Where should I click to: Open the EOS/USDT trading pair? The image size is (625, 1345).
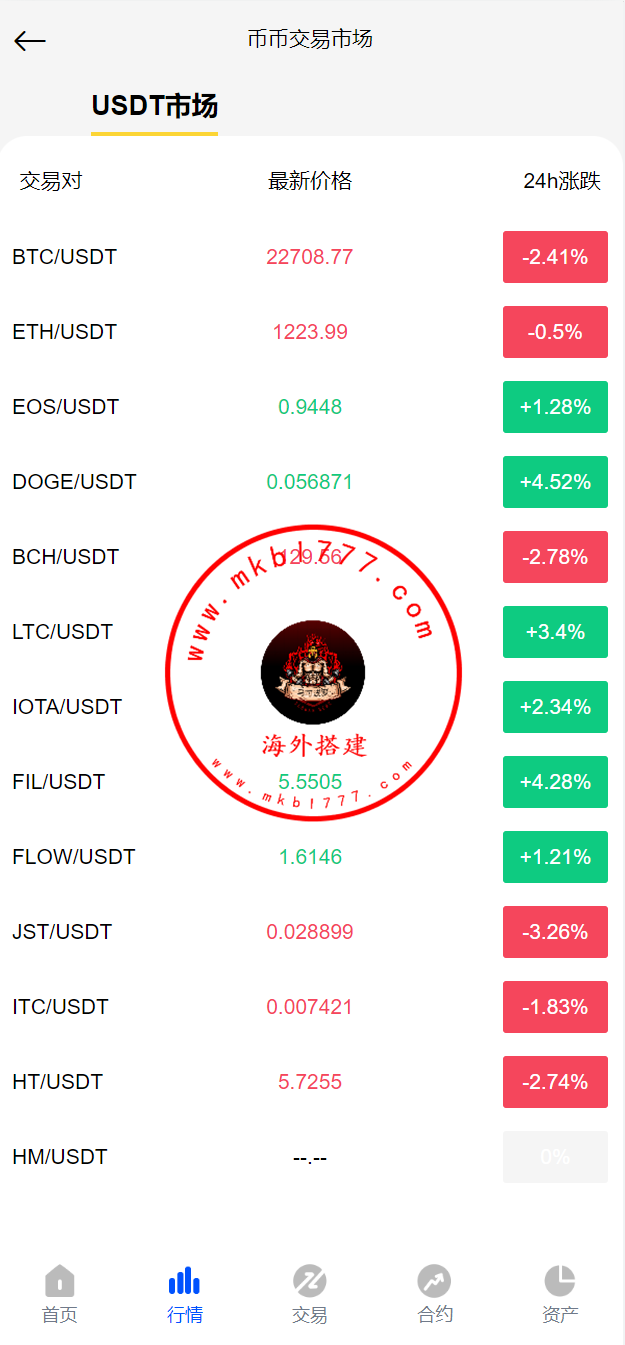(312, 407)
